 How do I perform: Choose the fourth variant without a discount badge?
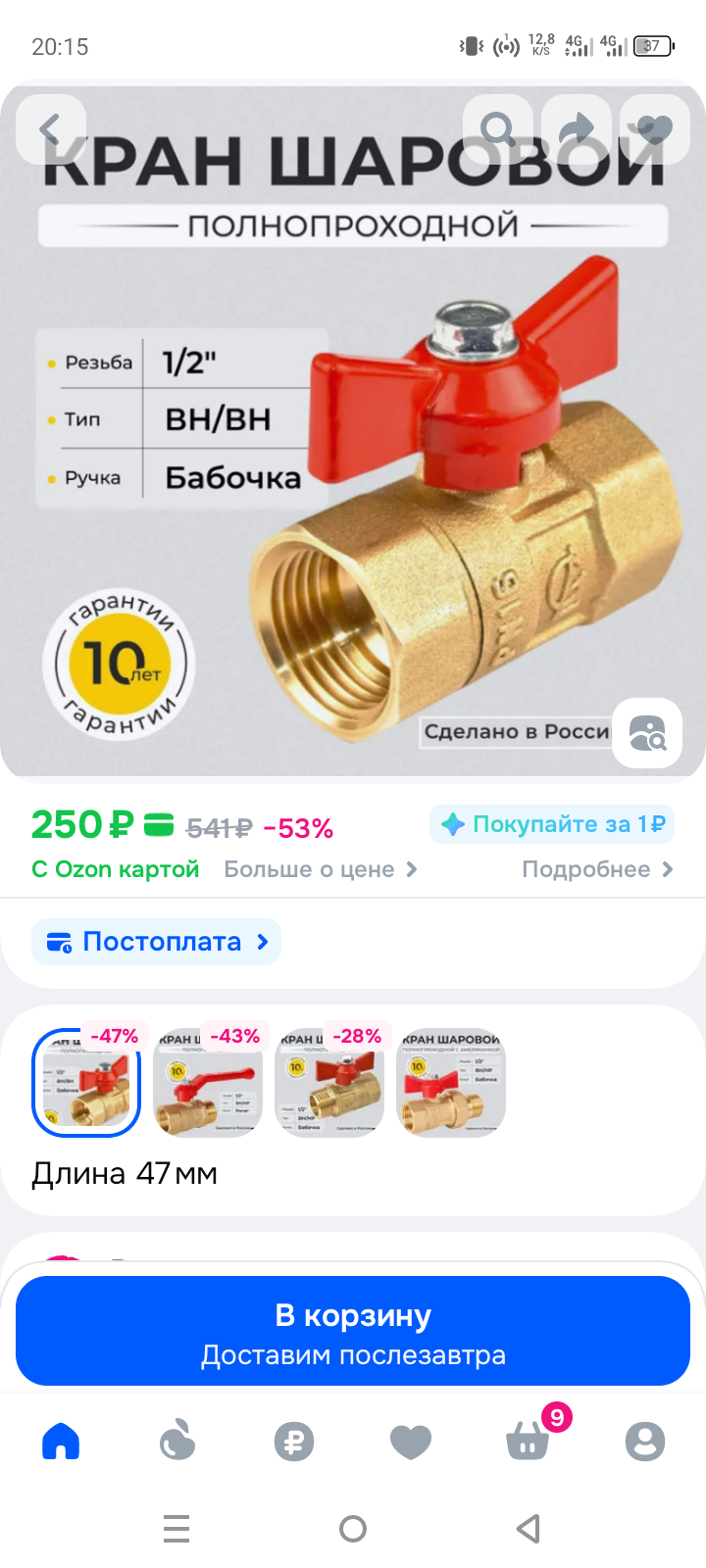[451, 1083]
